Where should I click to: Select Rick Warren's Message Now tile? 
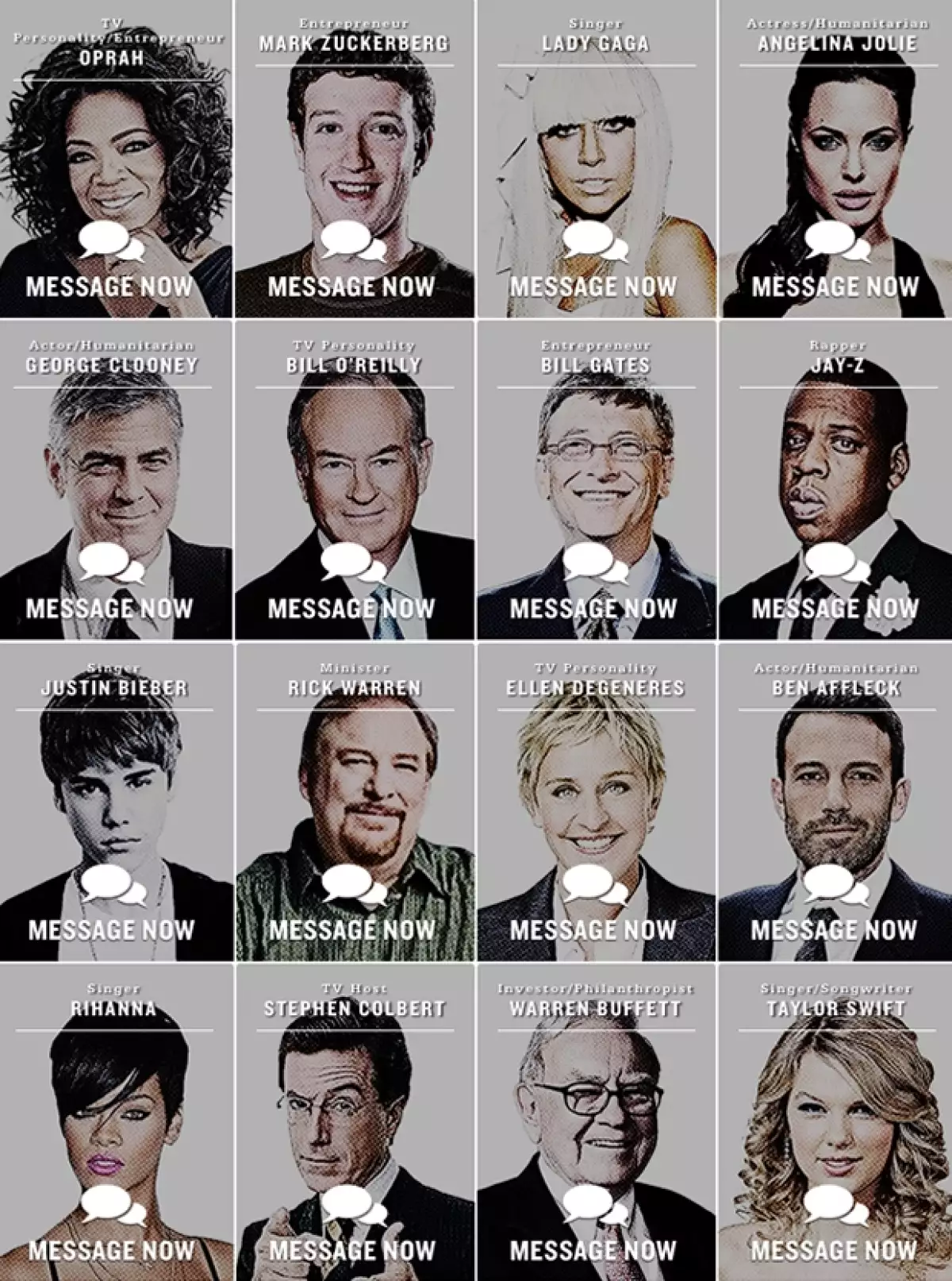coord(352,929)
